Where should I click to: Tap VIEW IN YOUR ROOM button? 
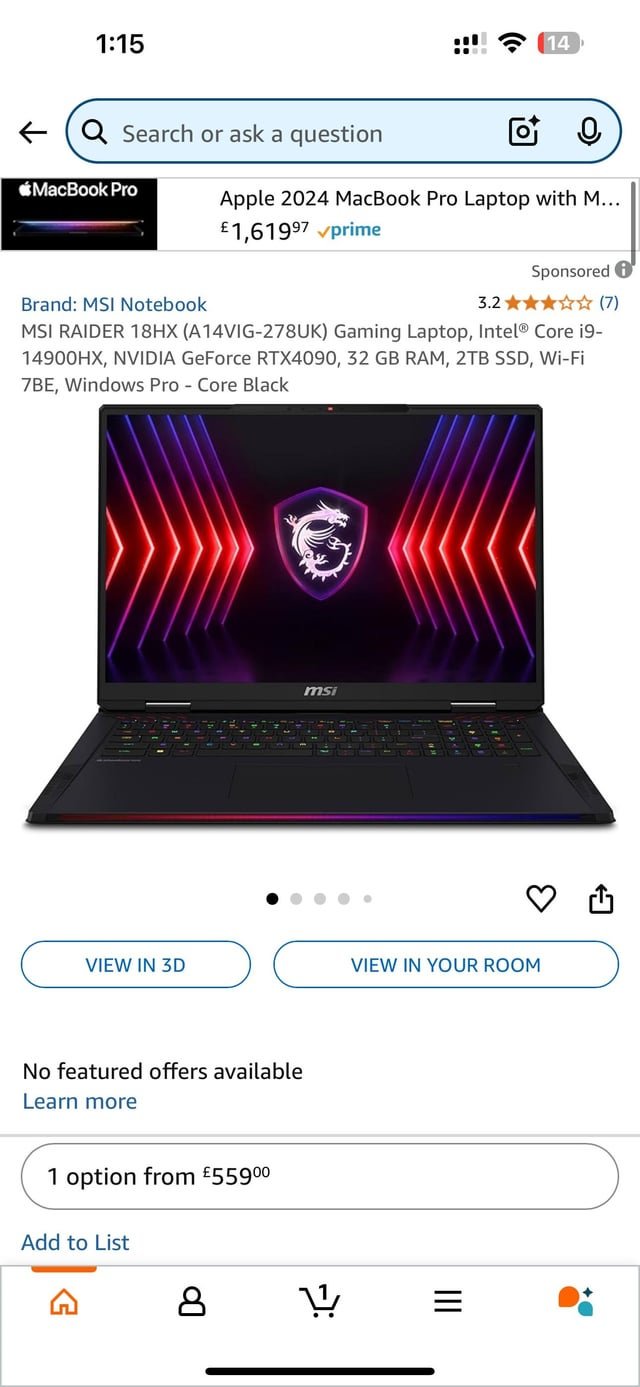446,965
